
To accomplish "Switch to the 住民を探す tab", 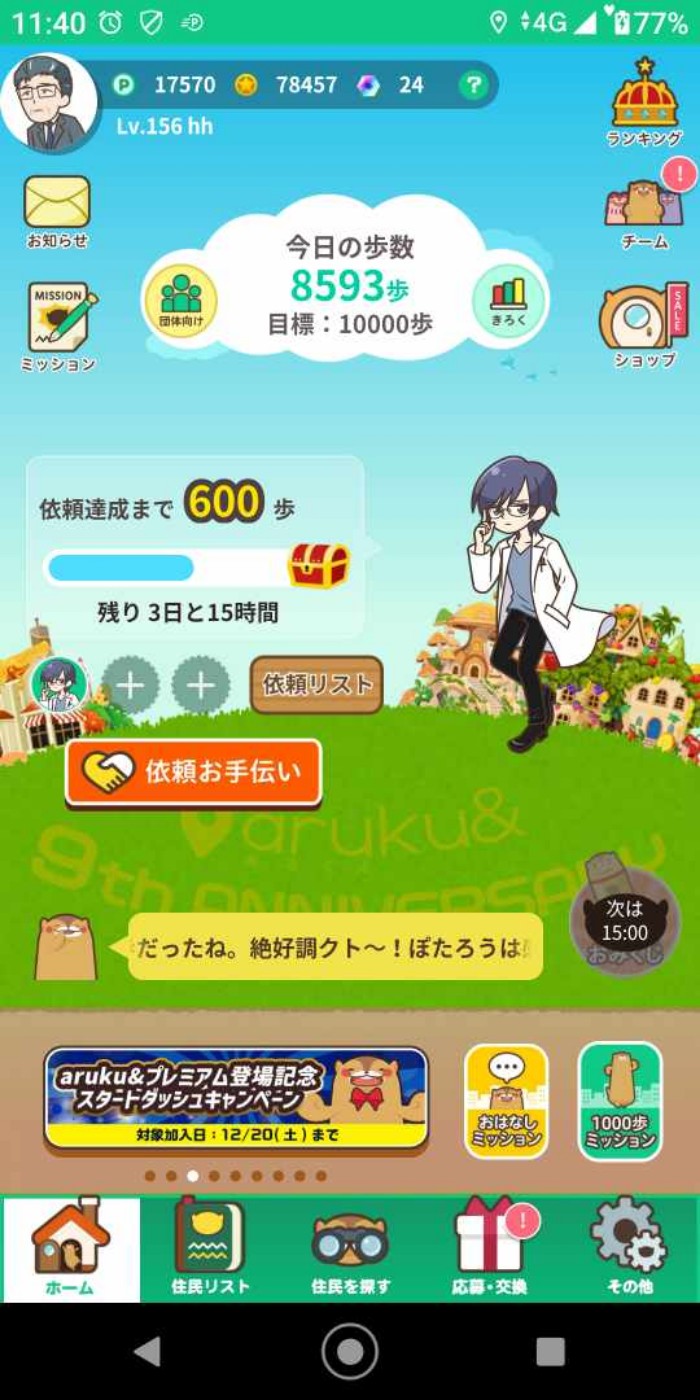I will [x=350, y=1248].
